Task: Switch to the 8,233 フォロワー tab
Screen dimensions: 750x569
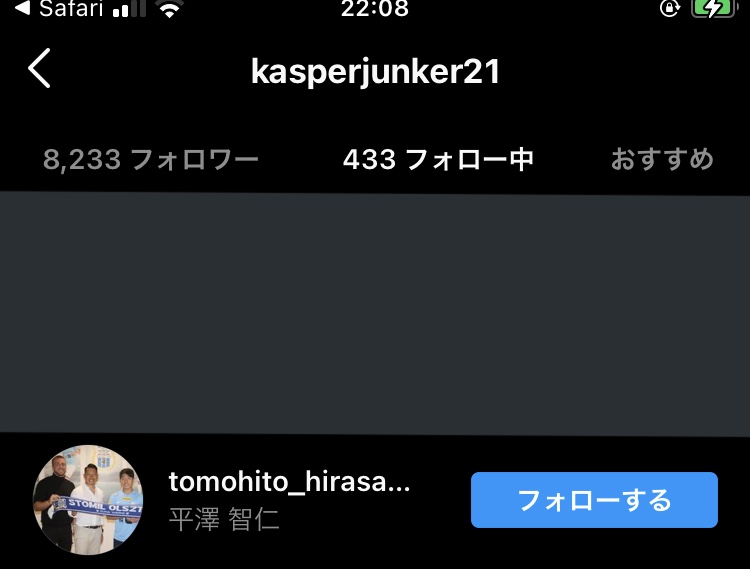Action: 151,159
